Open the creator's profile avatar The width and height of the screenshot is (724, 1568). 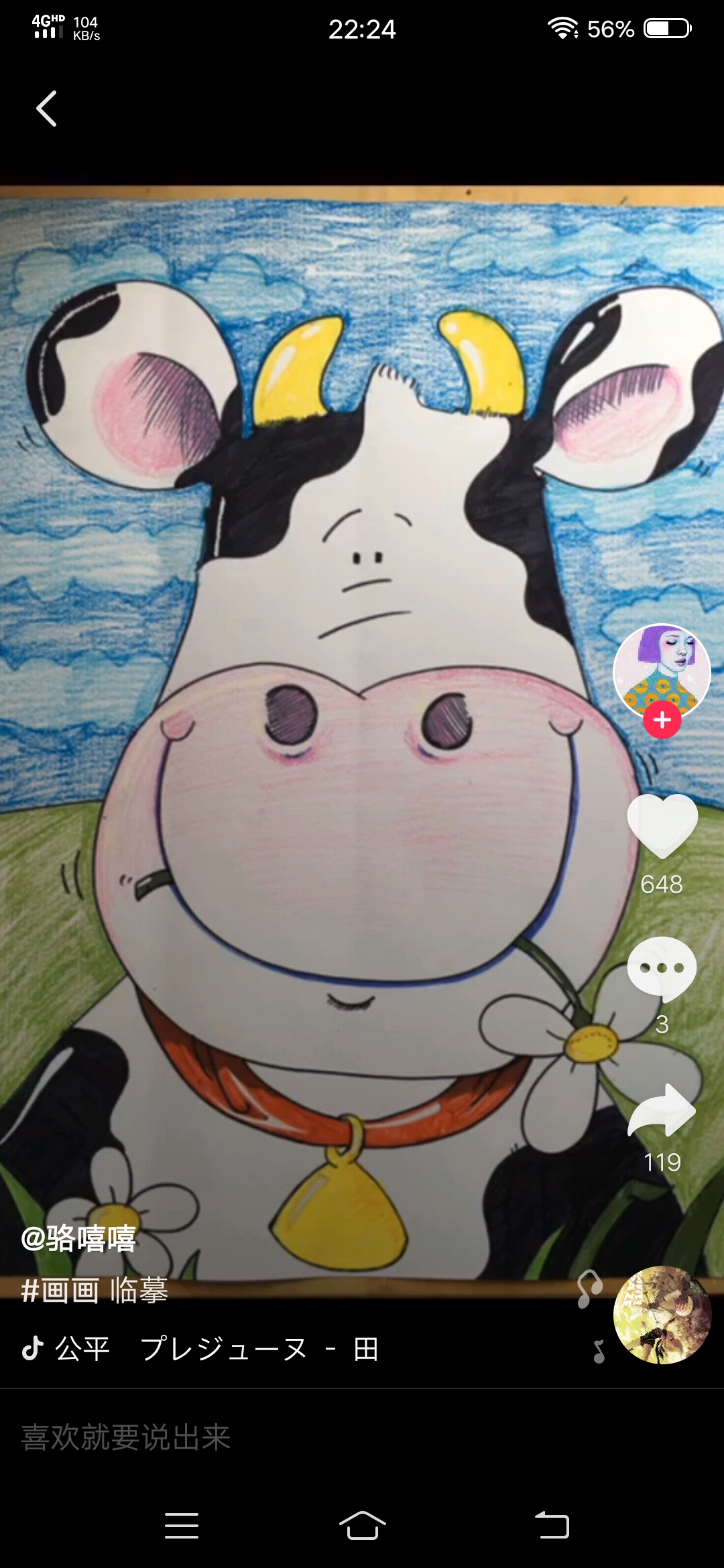[662, 670]
